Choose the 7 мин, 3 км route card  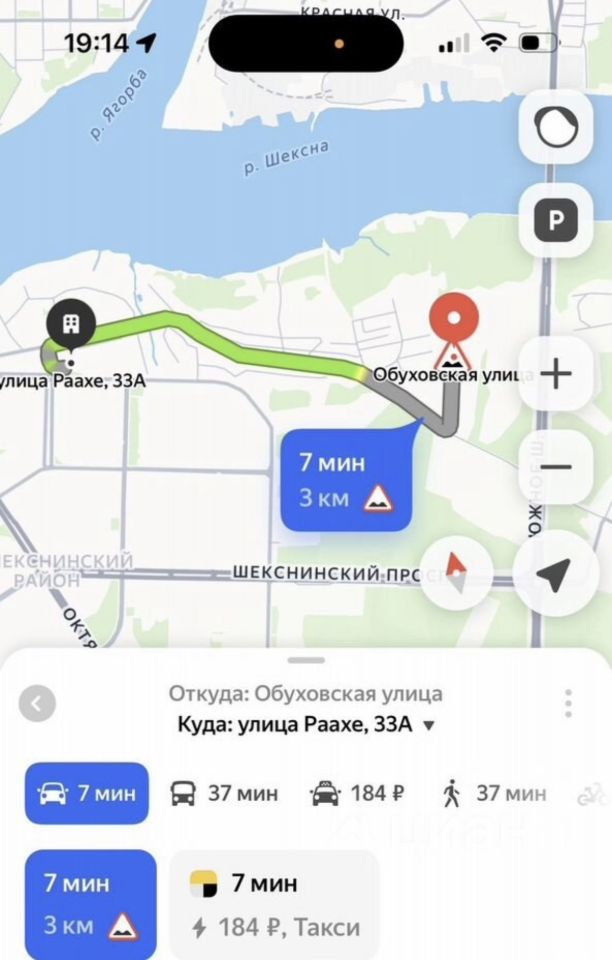(x=90, y=904)
